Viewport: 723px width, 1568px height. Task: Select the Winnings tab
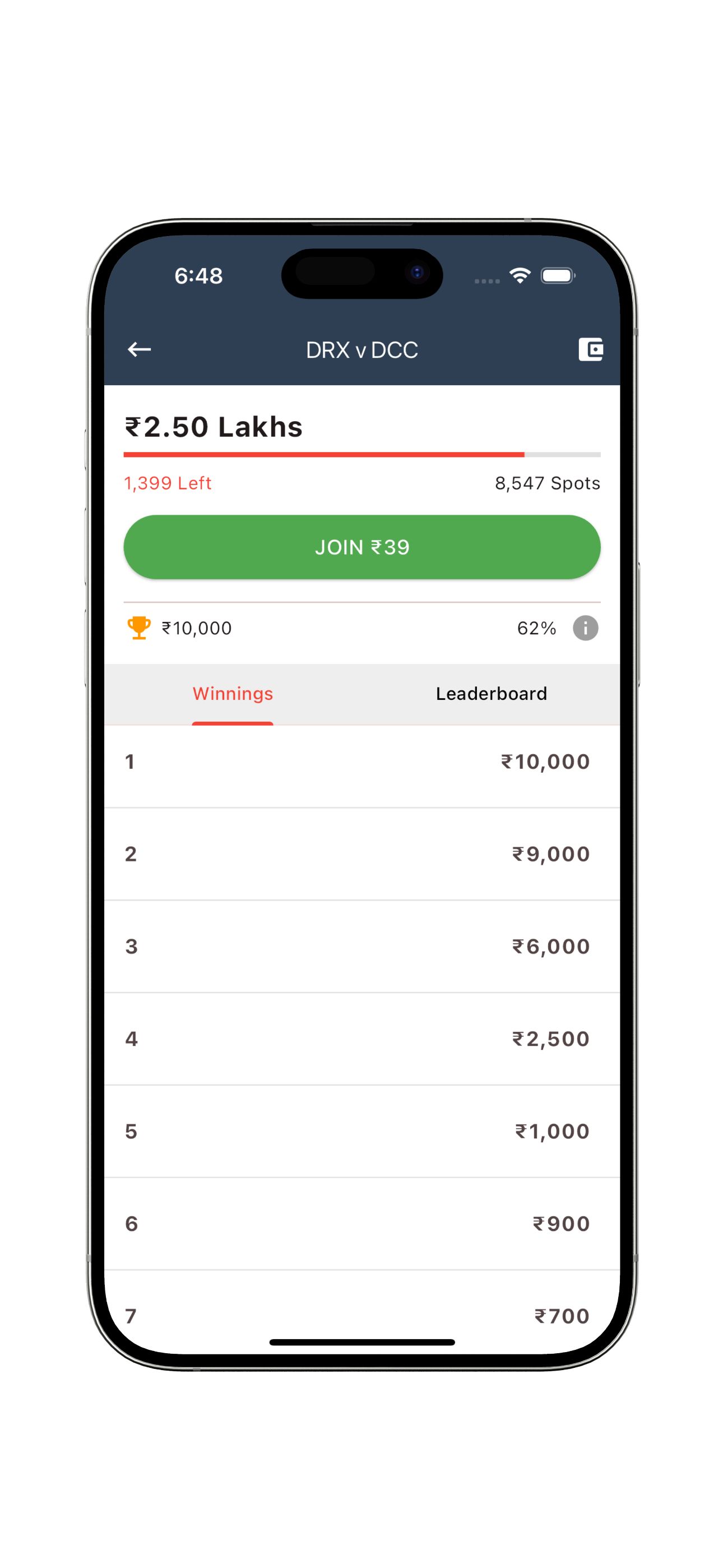(233, 693)
